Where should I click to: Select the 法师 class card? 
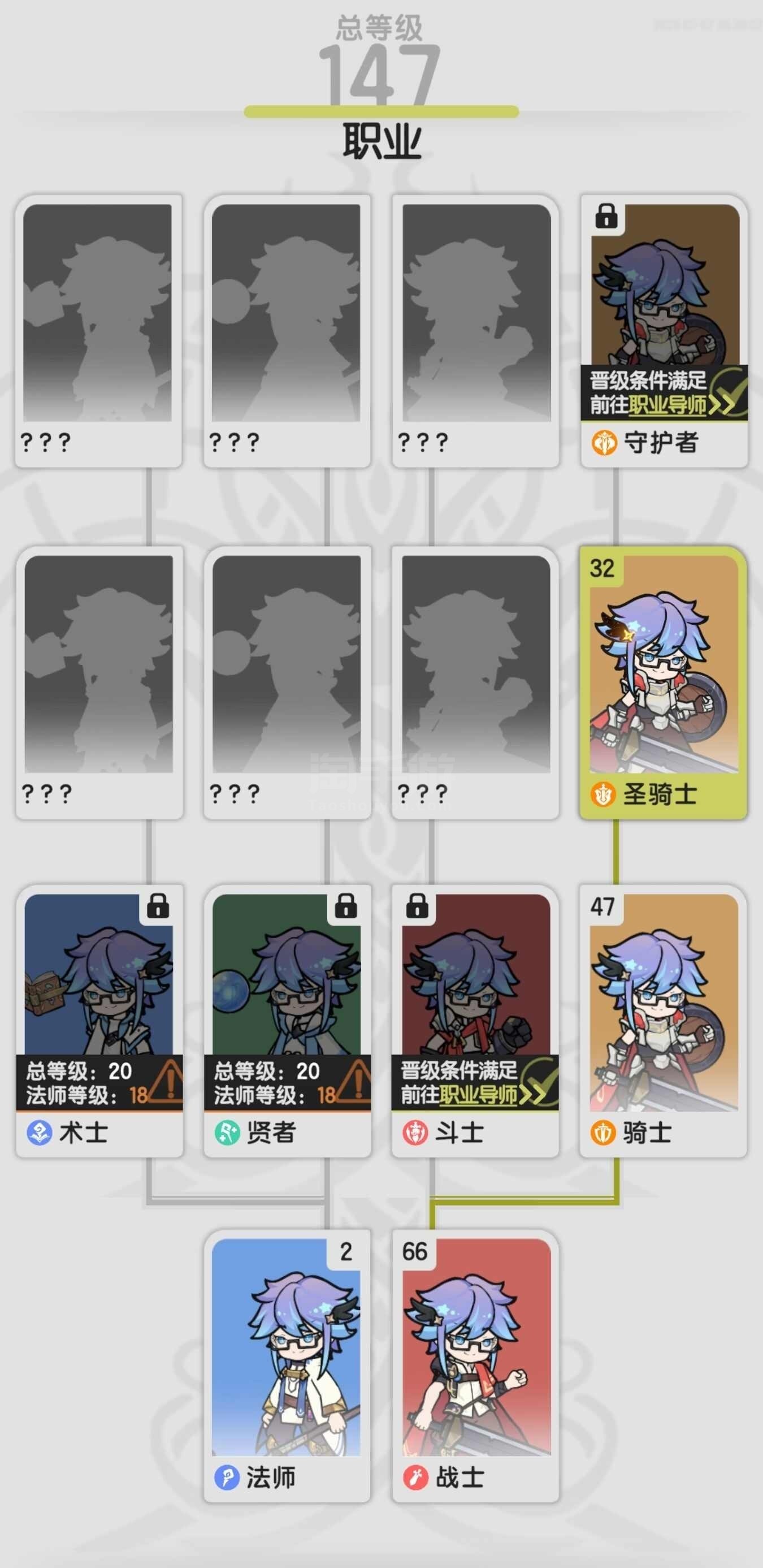[x=287, y=1366]
